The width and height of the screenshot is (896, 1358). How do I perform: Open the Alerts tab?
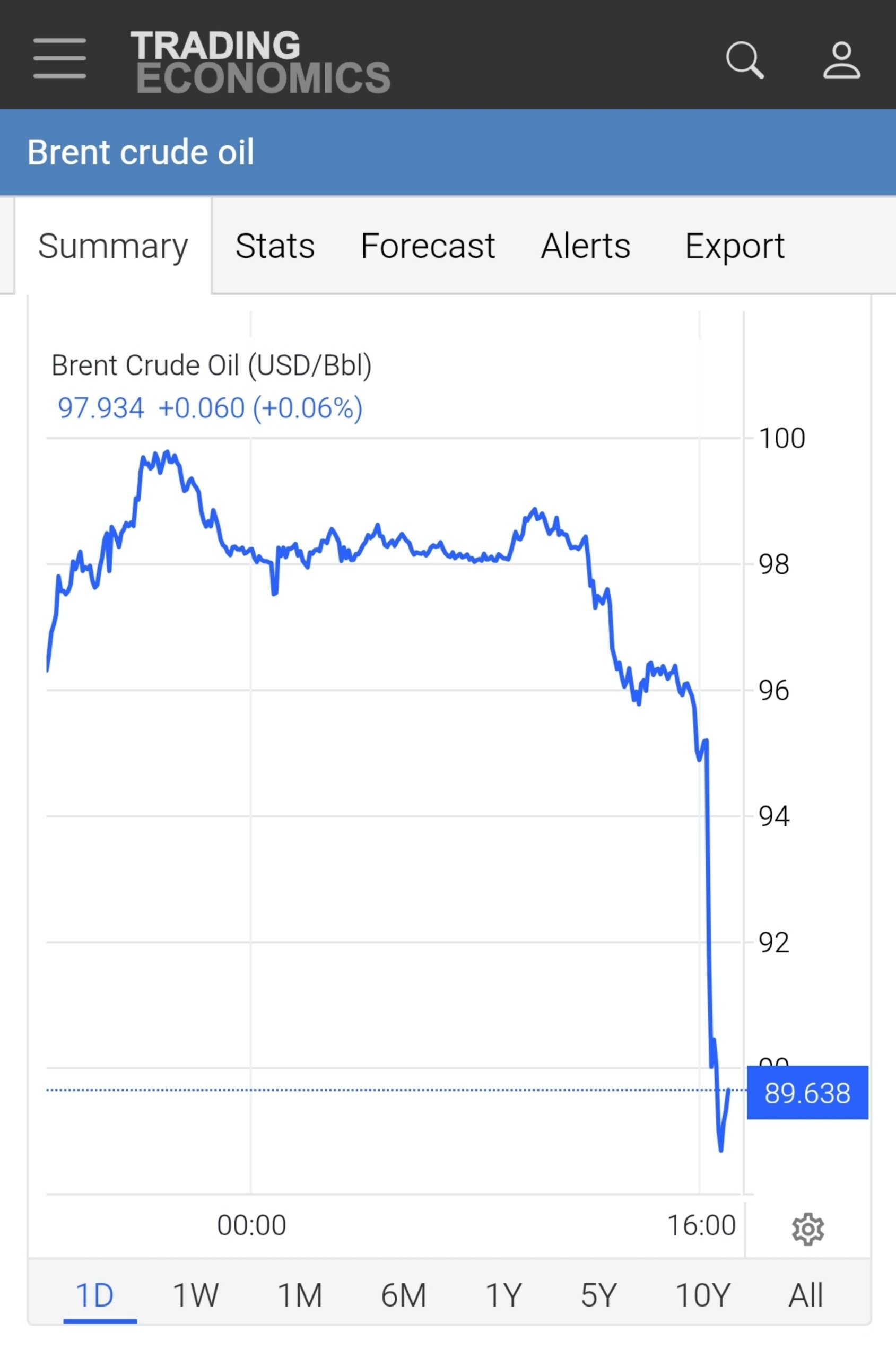tap(585, 246)
